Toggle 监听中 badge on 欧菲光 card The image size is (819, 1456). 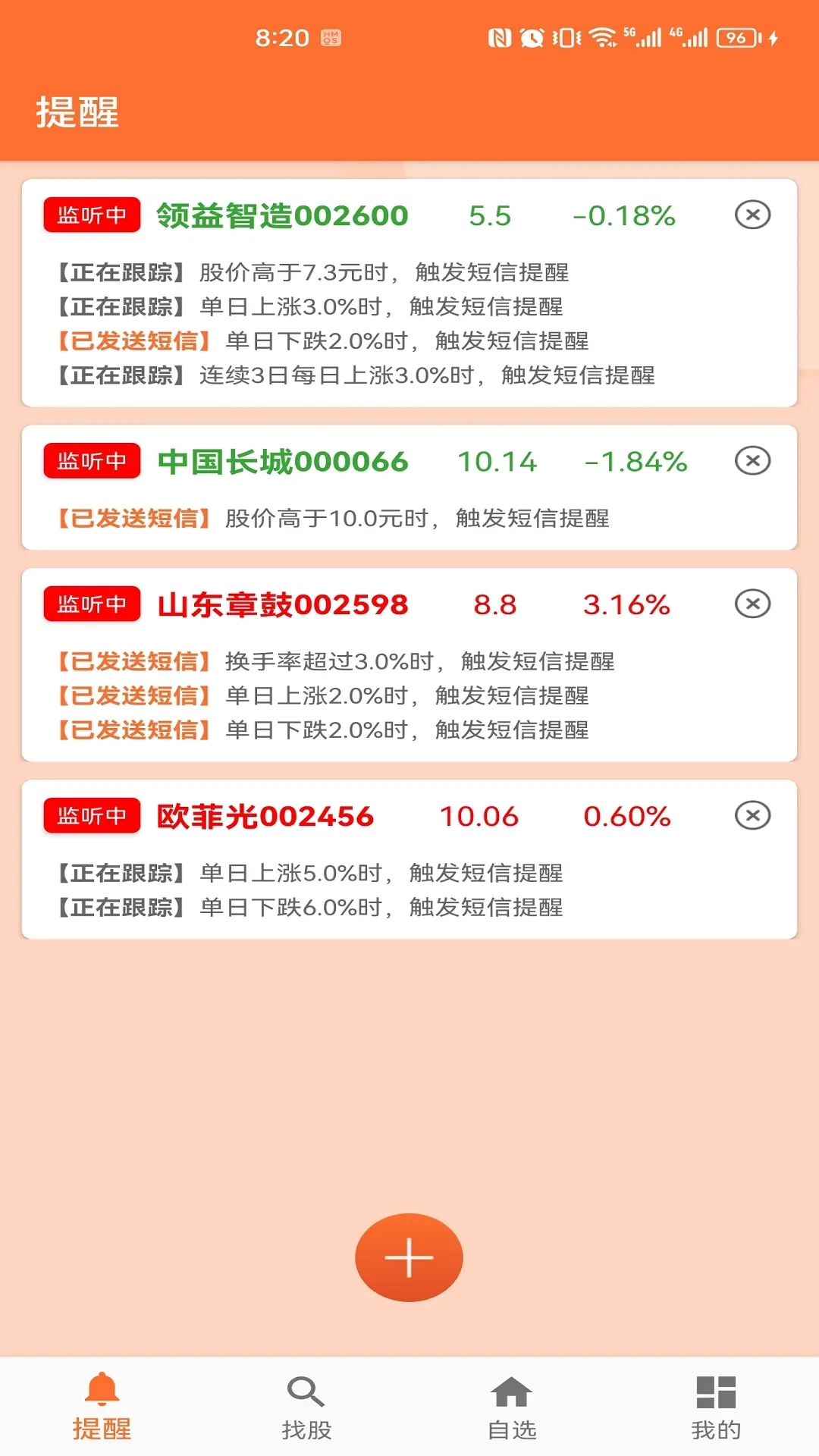(91, 815)
